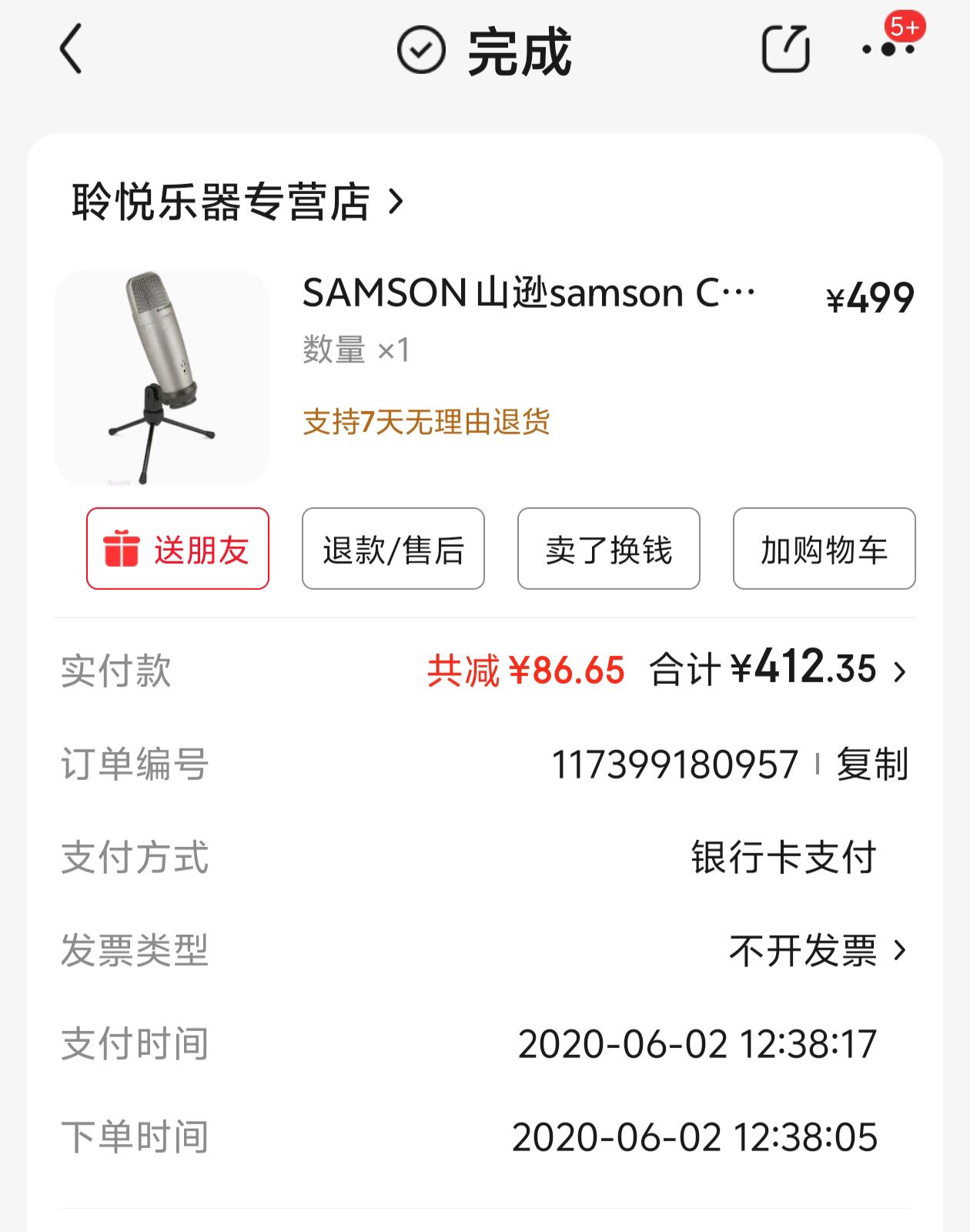Share this completed order
Image resolution: width=970 pixels, height=1232 pixels.
tap(785, 49)
